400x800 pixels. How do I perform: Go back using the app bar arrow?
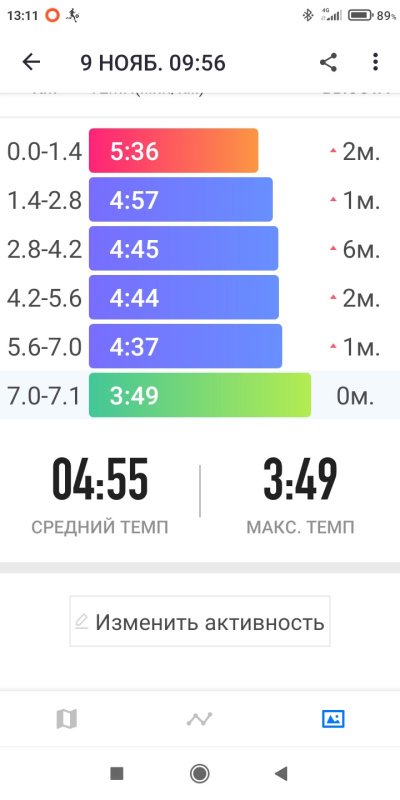(31, 62)
